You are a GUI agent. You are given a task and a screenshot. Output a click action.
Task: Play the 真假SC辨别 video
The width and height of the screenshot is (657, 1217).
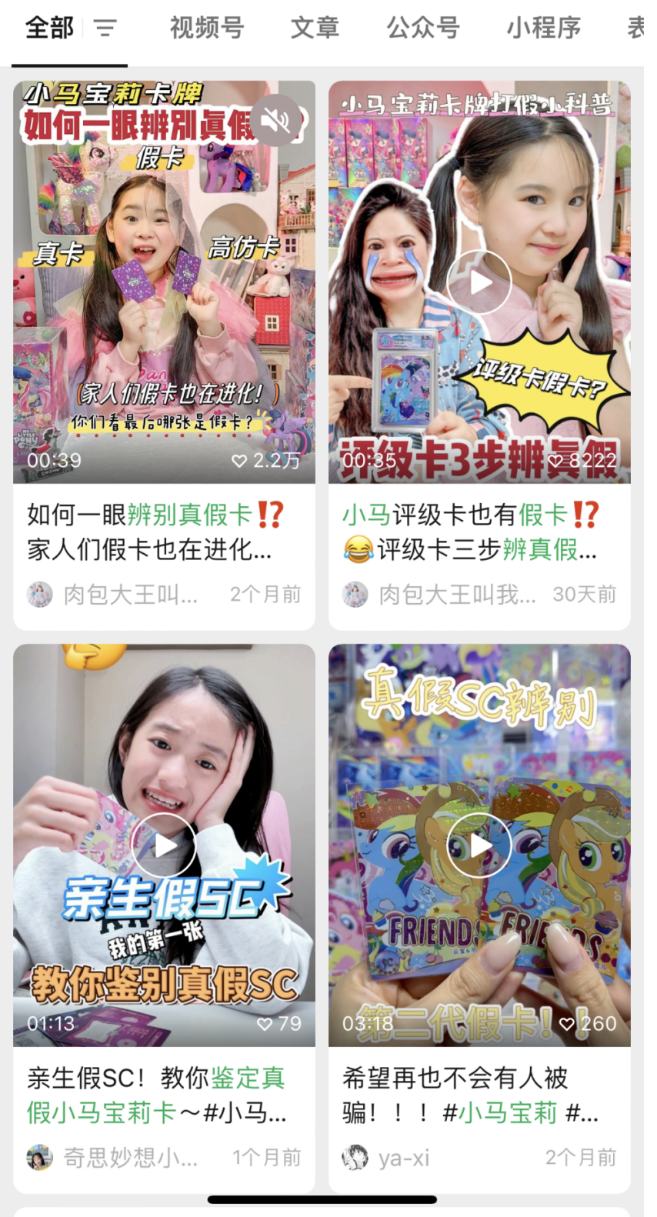(479, 846)
